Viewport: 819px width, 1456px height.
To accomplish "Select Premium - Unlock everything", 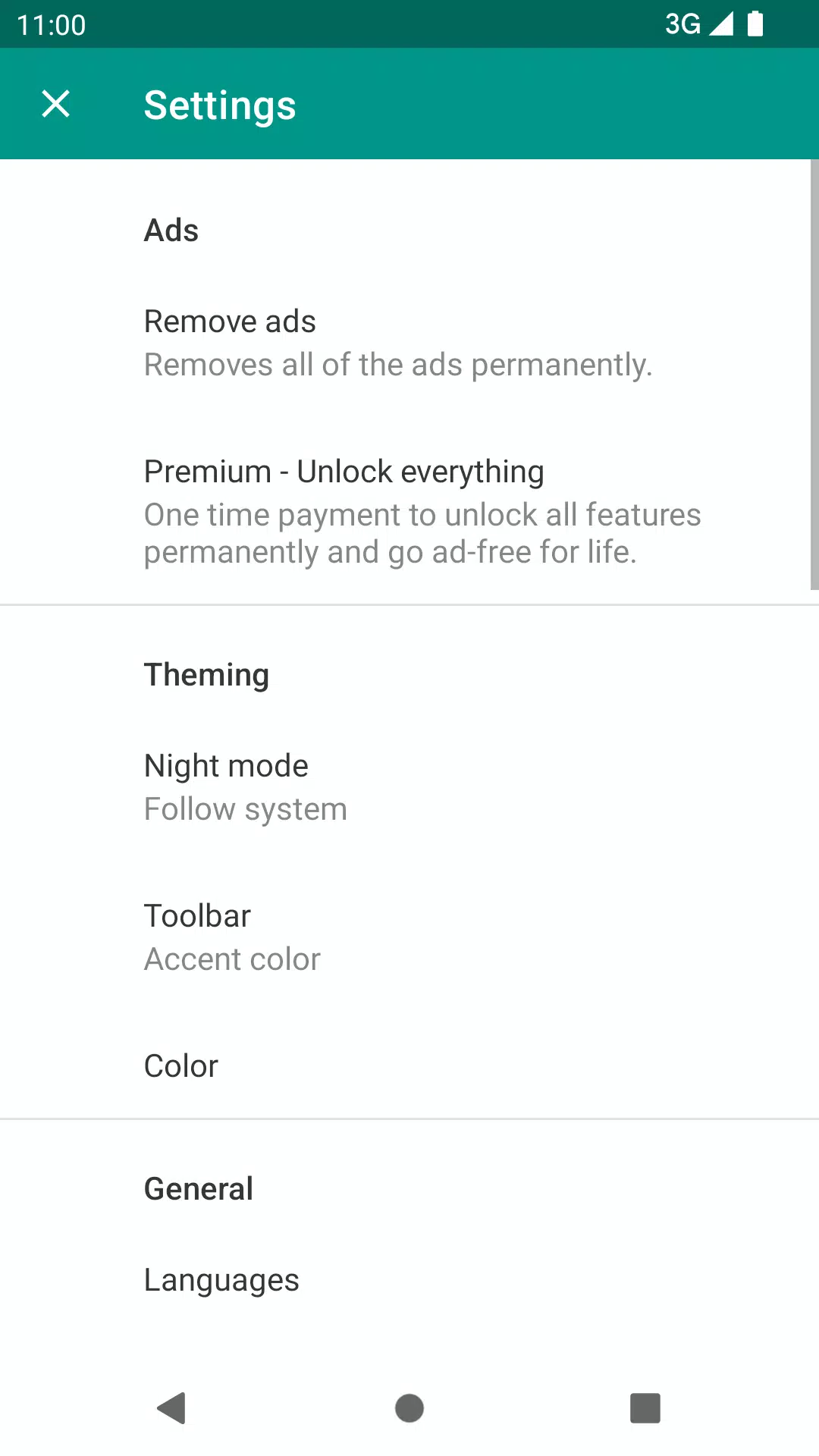I will pyautogui.click(x=409, y=510).
